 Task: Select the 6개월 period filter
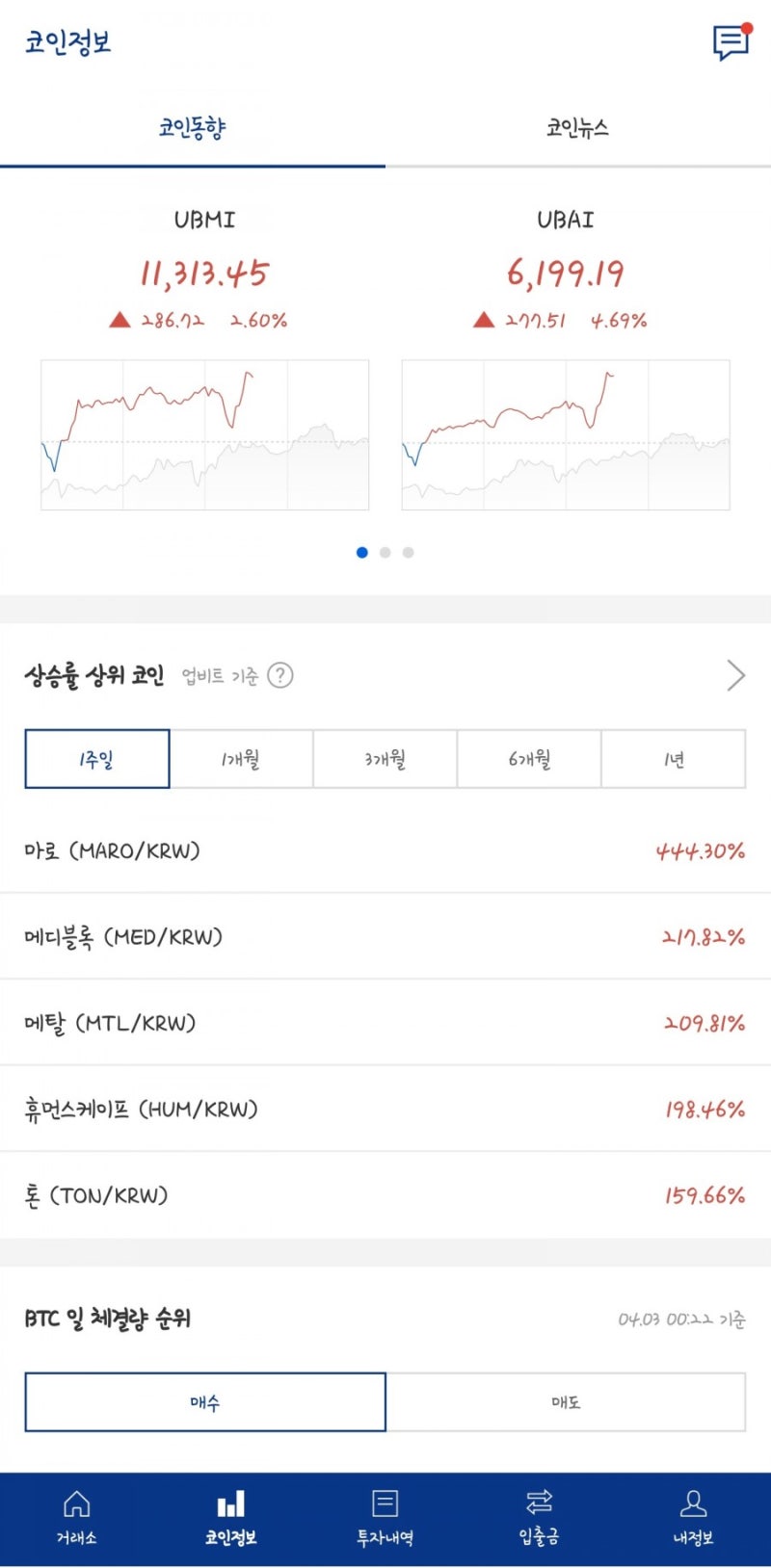529,759
